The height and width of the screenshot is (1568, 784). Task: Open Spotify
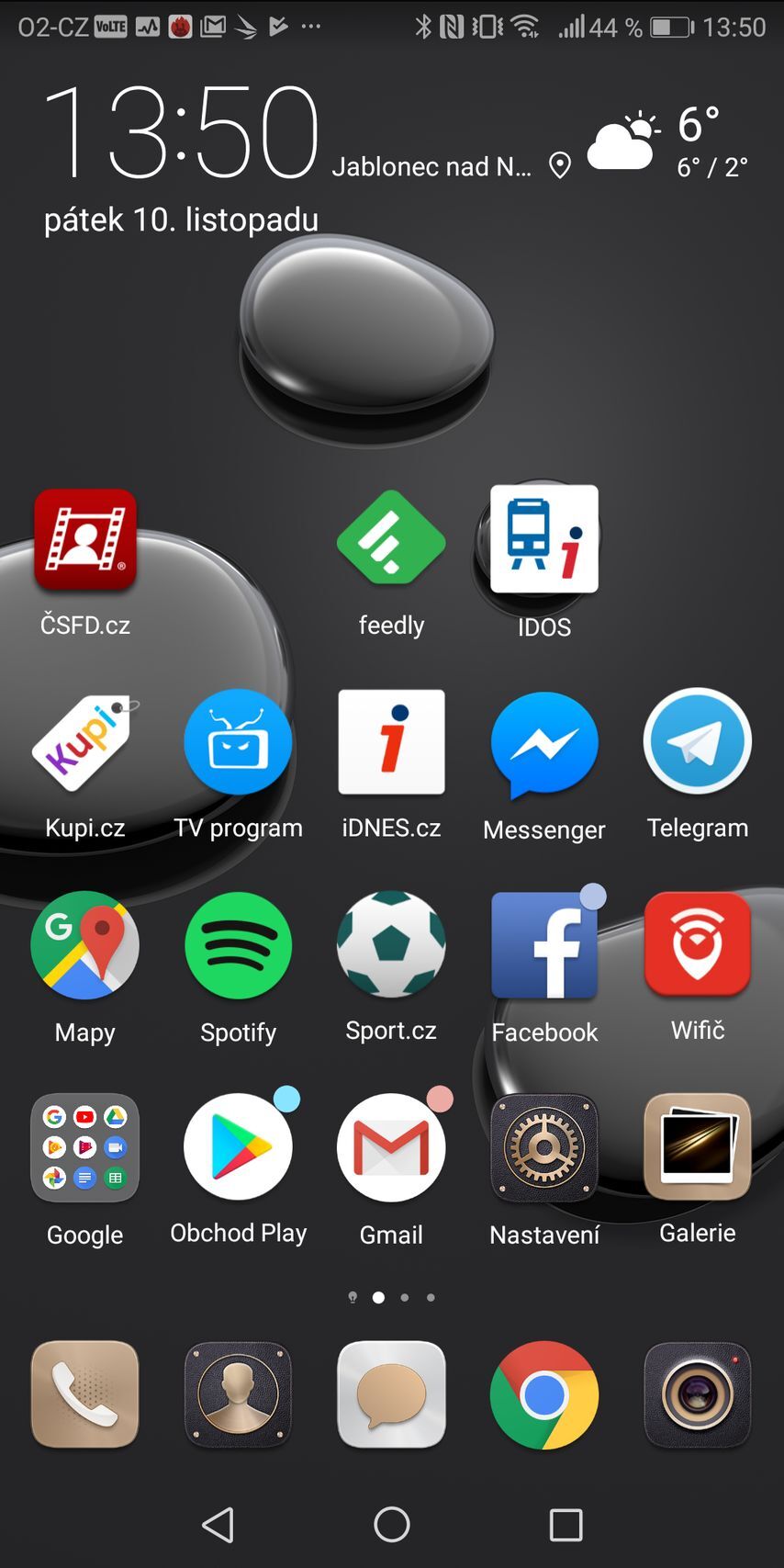coord(238,946)
